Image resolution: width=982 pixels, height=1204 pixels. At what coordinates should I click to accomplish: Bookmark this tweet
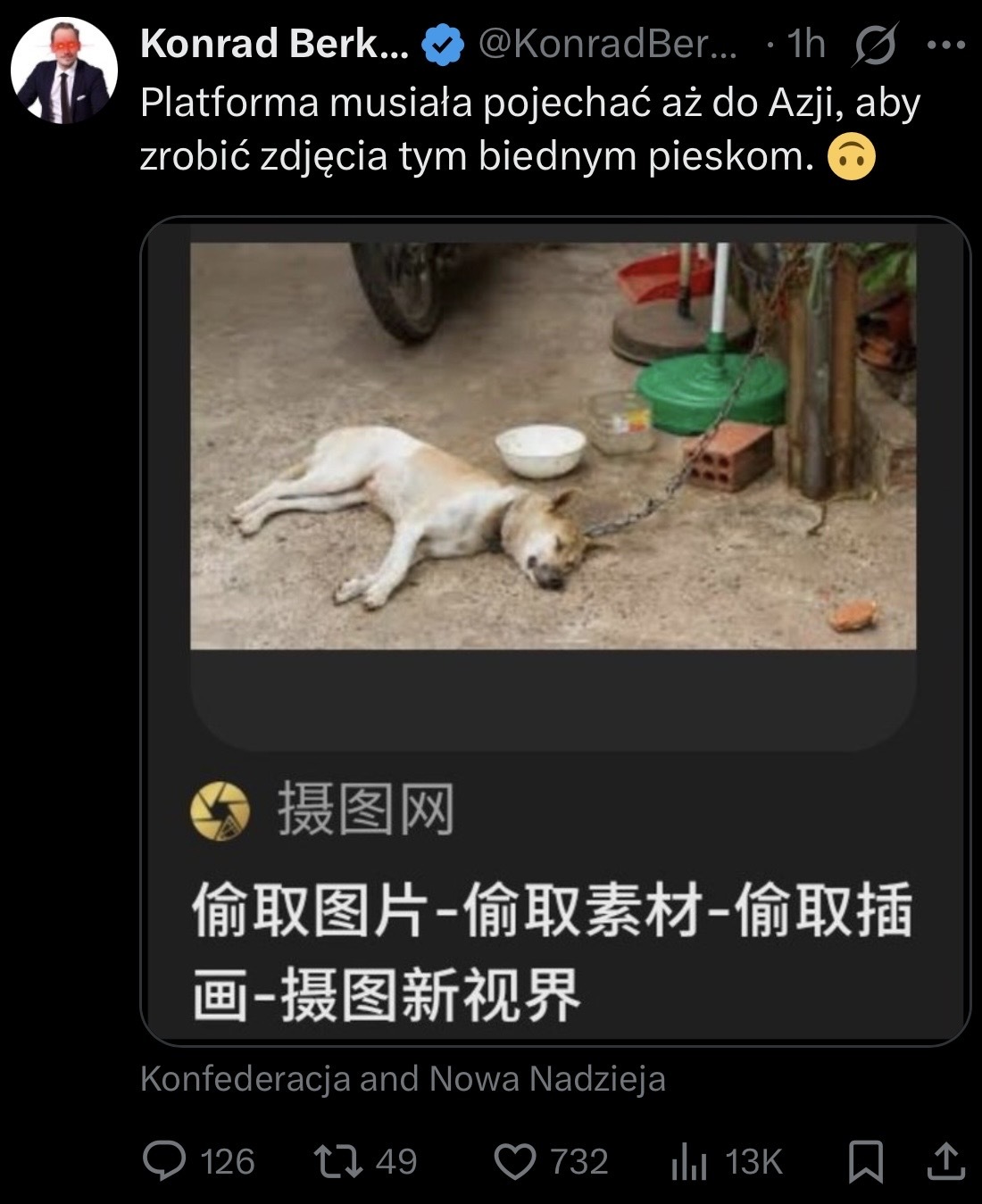865,1161
